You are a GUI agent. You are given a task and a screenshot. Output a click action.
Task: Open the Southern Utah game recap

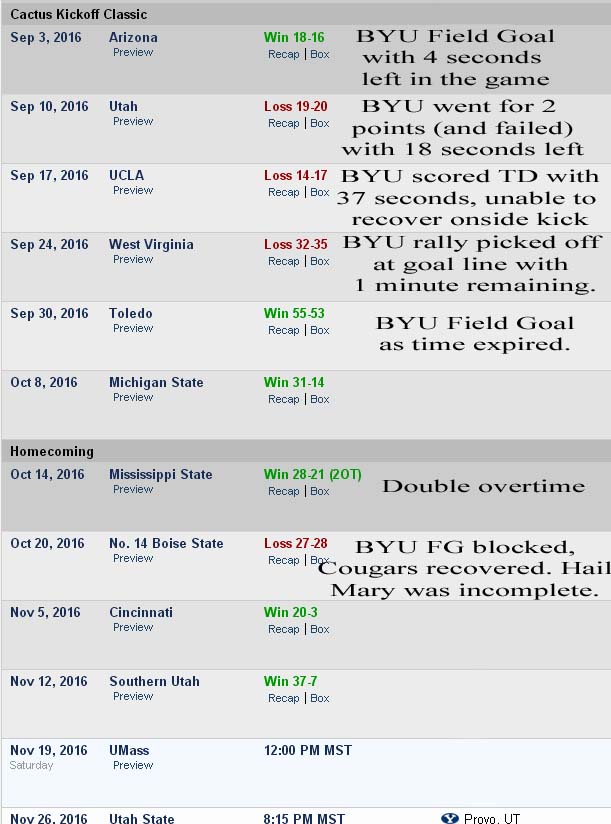[283, 699]
